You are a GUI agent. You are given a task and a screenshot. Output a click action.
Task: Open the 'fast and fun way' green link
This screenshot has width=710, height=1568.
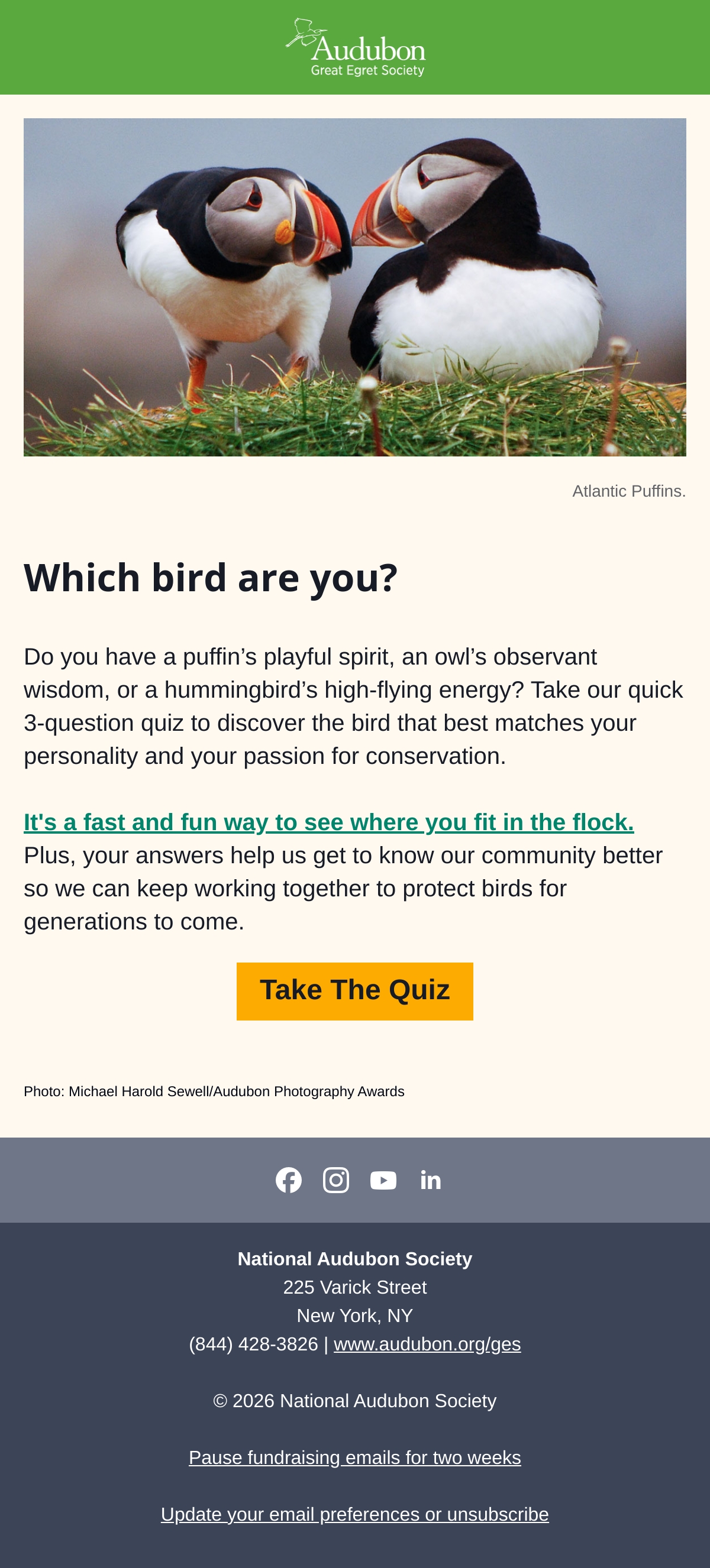[x=329, y=822]
